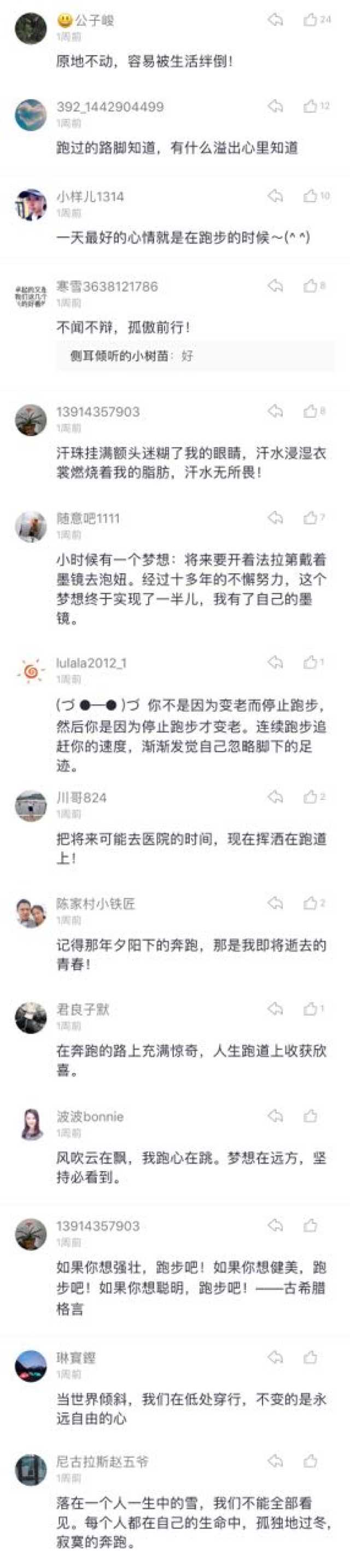The image size is (350, 1568).
Task: Open 小样儿1314's username profile
Action: click(90, 197)
